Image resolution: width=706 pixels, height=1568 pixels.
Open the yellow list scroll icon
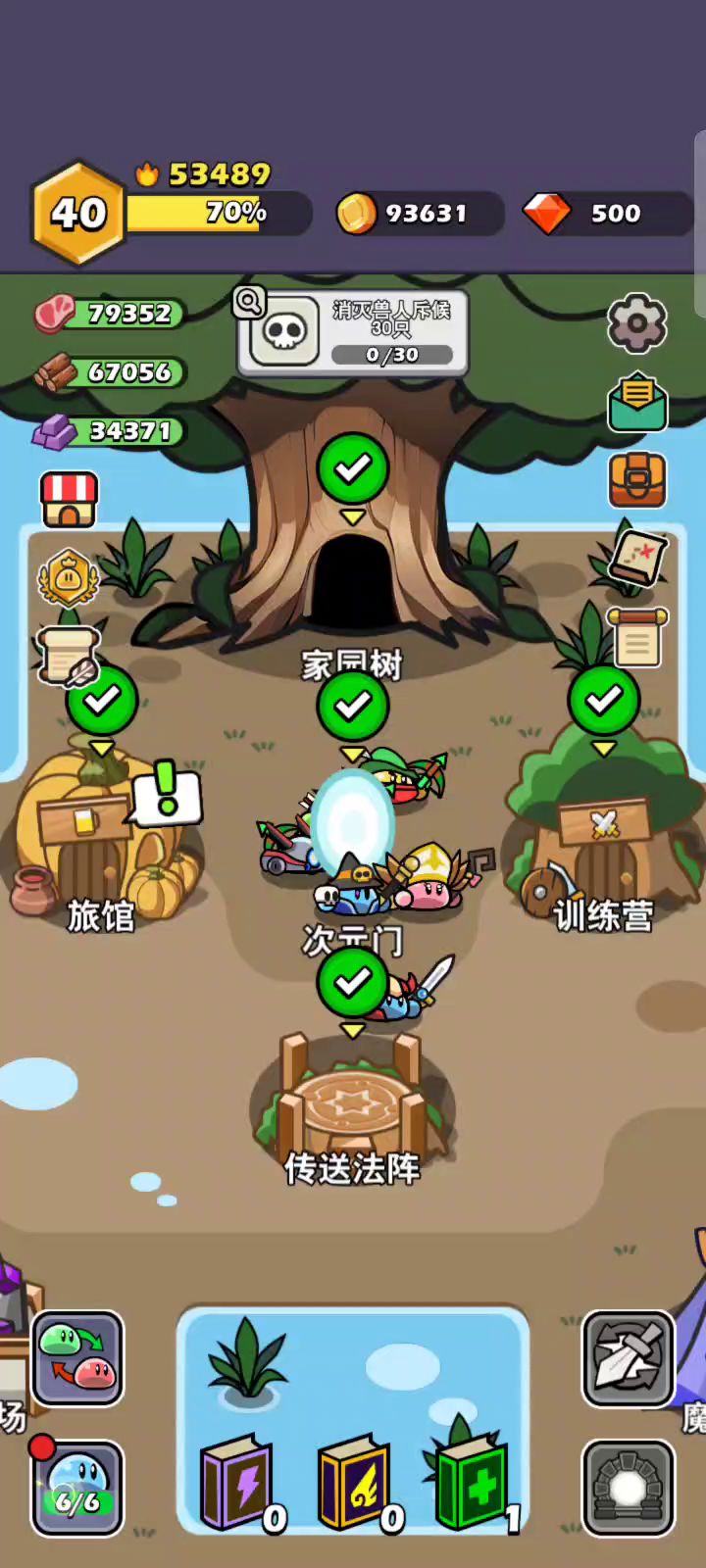637,638
